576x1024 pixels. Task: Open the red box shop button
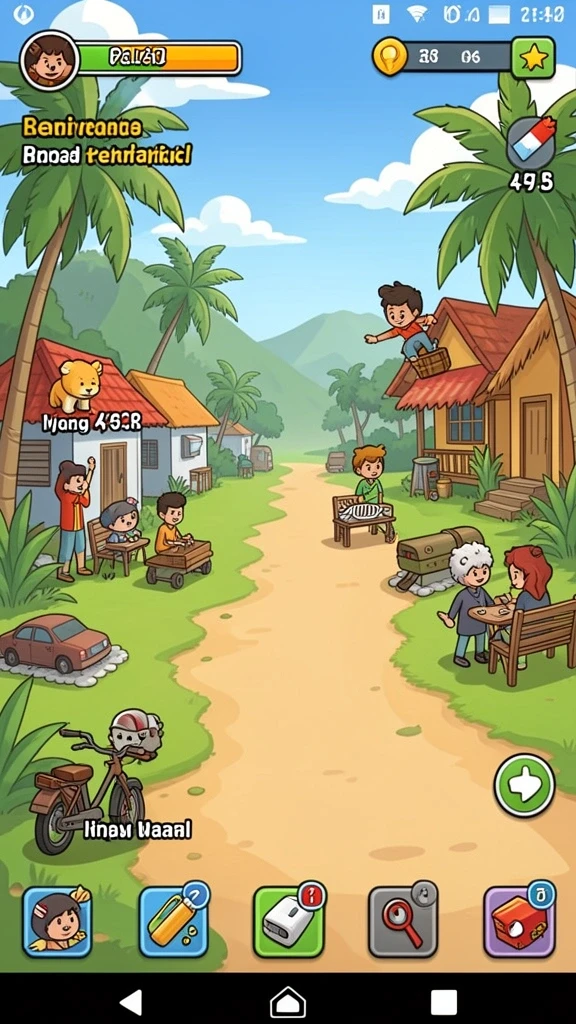(519, 921)
